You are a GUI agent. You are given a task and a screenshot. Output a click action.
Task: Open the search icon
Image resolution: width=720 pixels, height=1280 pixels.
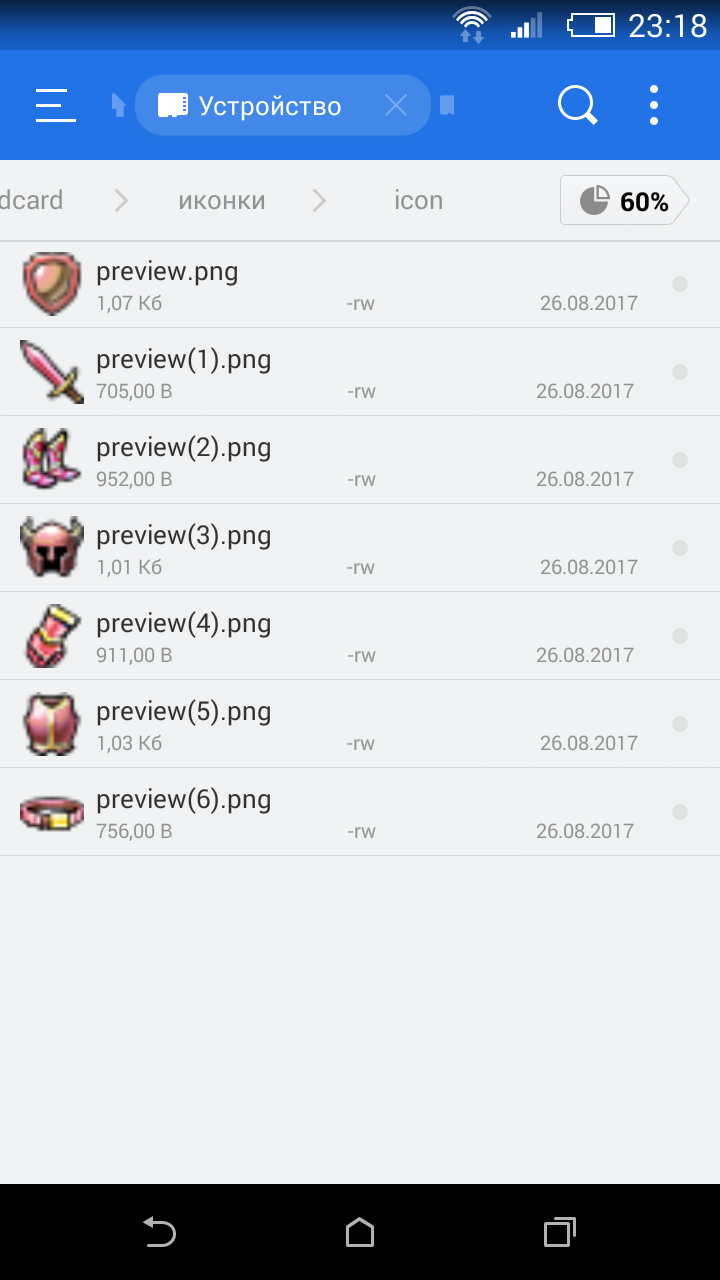pyautogui.click(x=577, y=105)
